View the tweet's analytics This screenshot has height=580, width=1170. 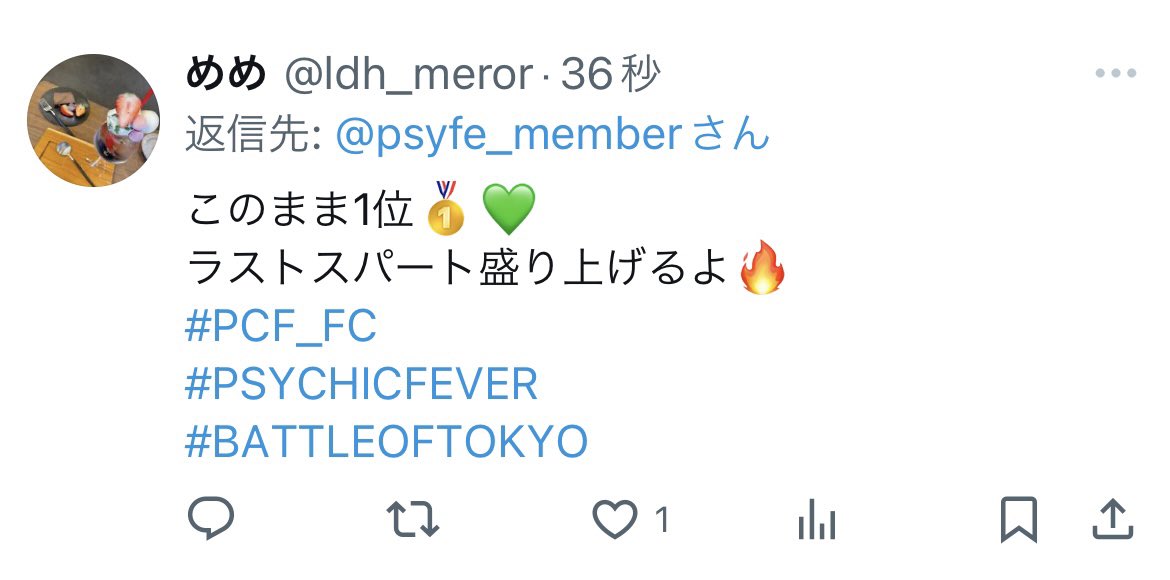pos(816,520)
